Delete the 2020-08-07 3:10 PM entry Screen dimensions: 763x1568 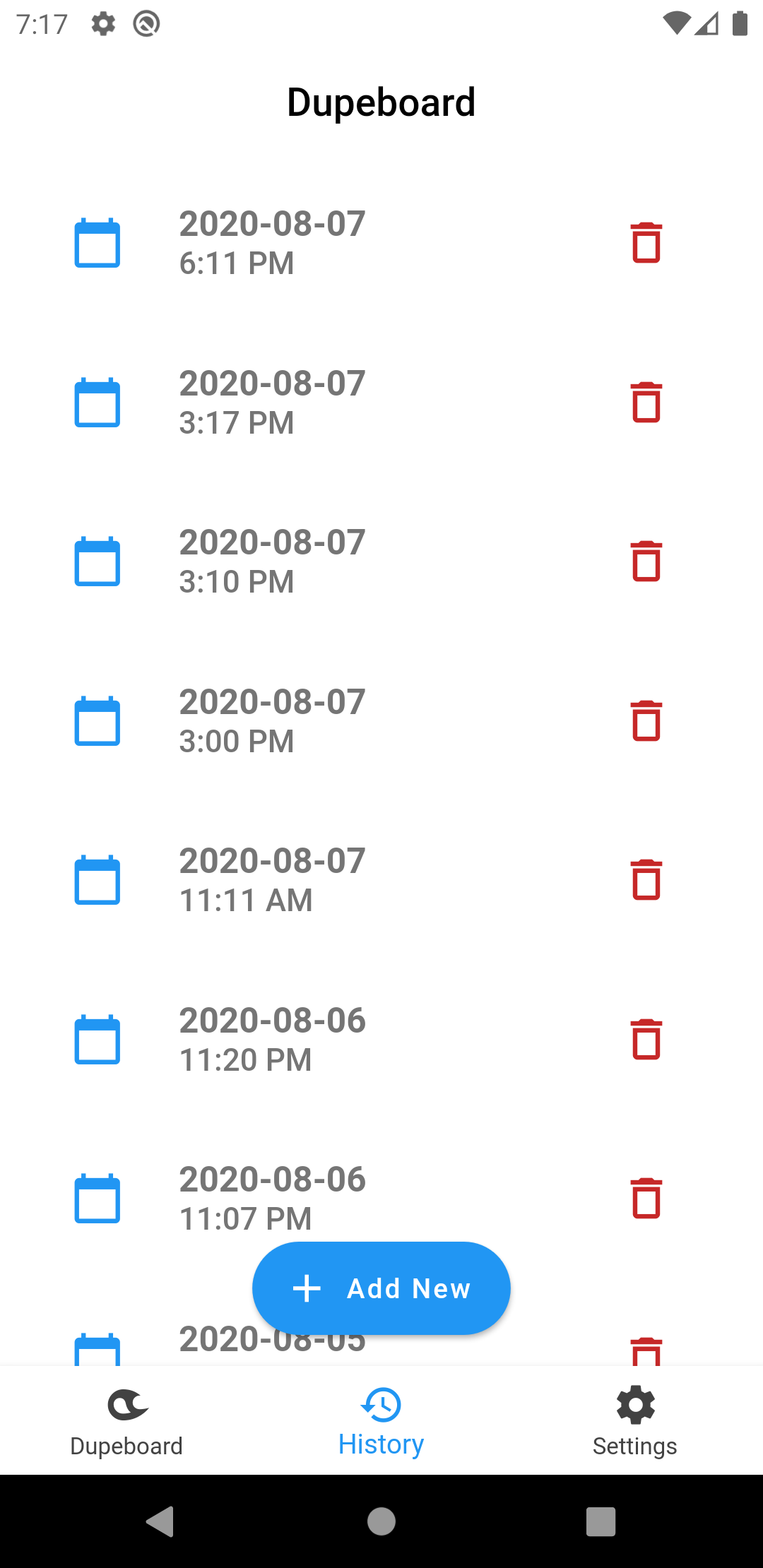pos(646,562)
